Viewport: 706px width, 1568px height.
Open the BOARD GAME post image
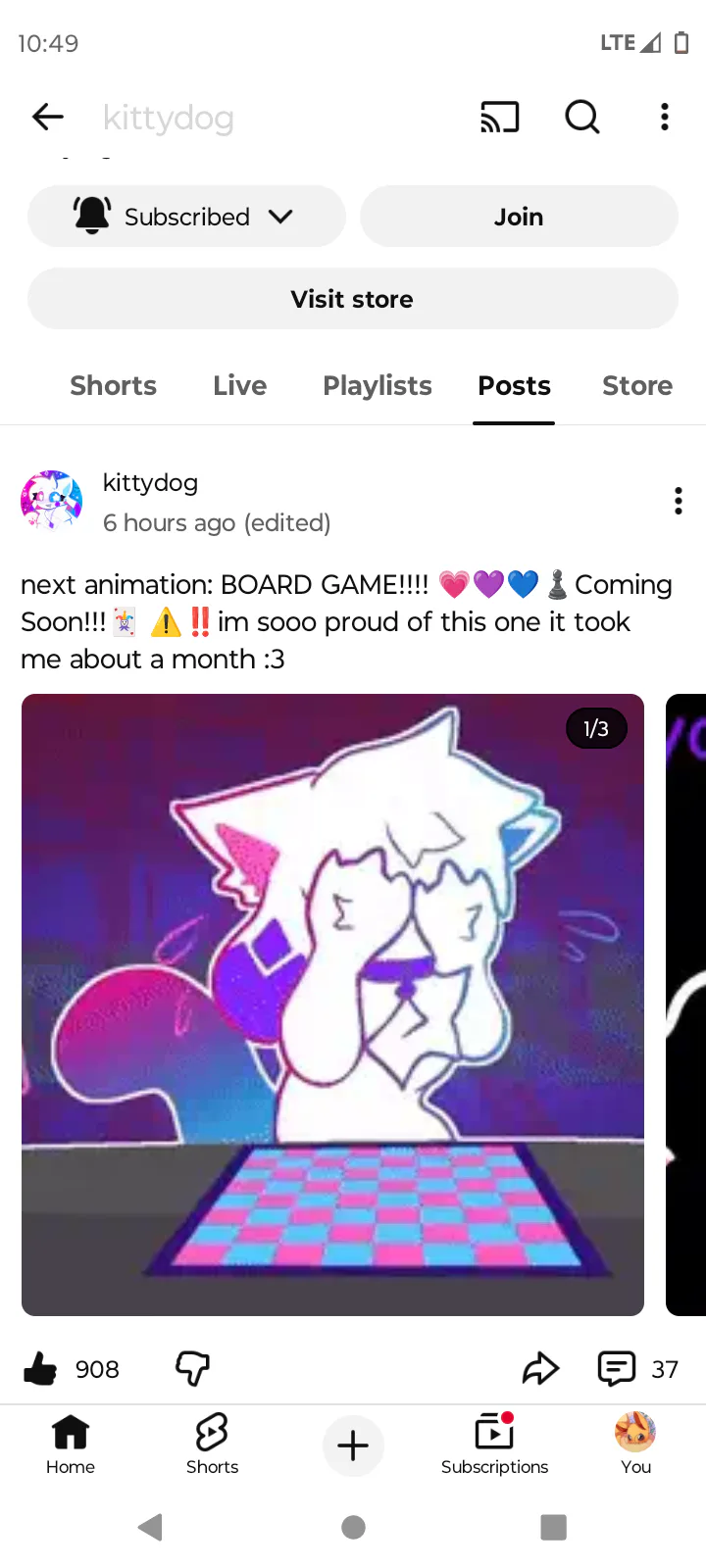332,1004
